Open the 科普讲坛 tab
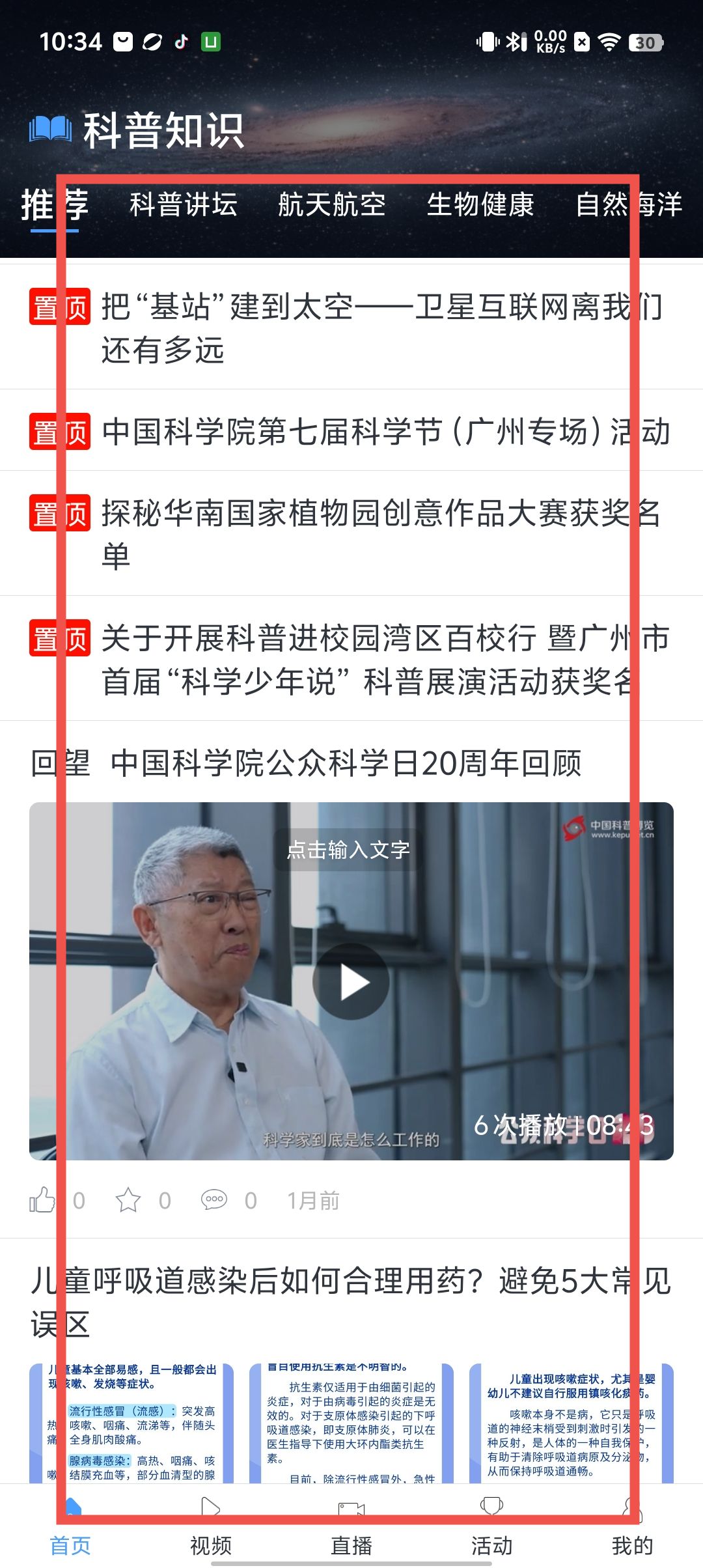The height and width of the screenshot is (1568, 703). (184, 206)
